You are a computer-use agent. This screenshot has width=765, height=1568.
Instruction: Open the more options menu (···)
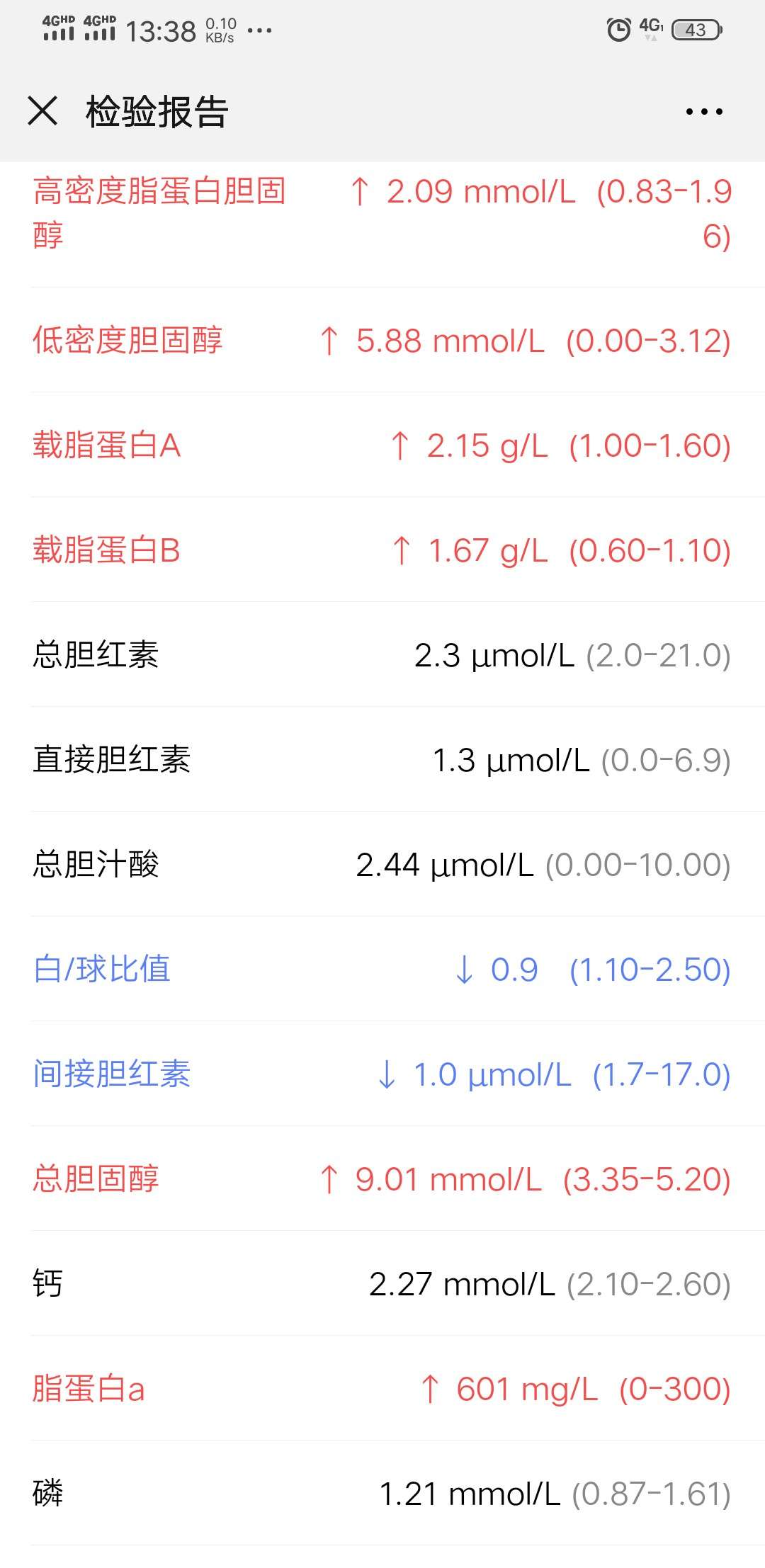click(704, 111)
